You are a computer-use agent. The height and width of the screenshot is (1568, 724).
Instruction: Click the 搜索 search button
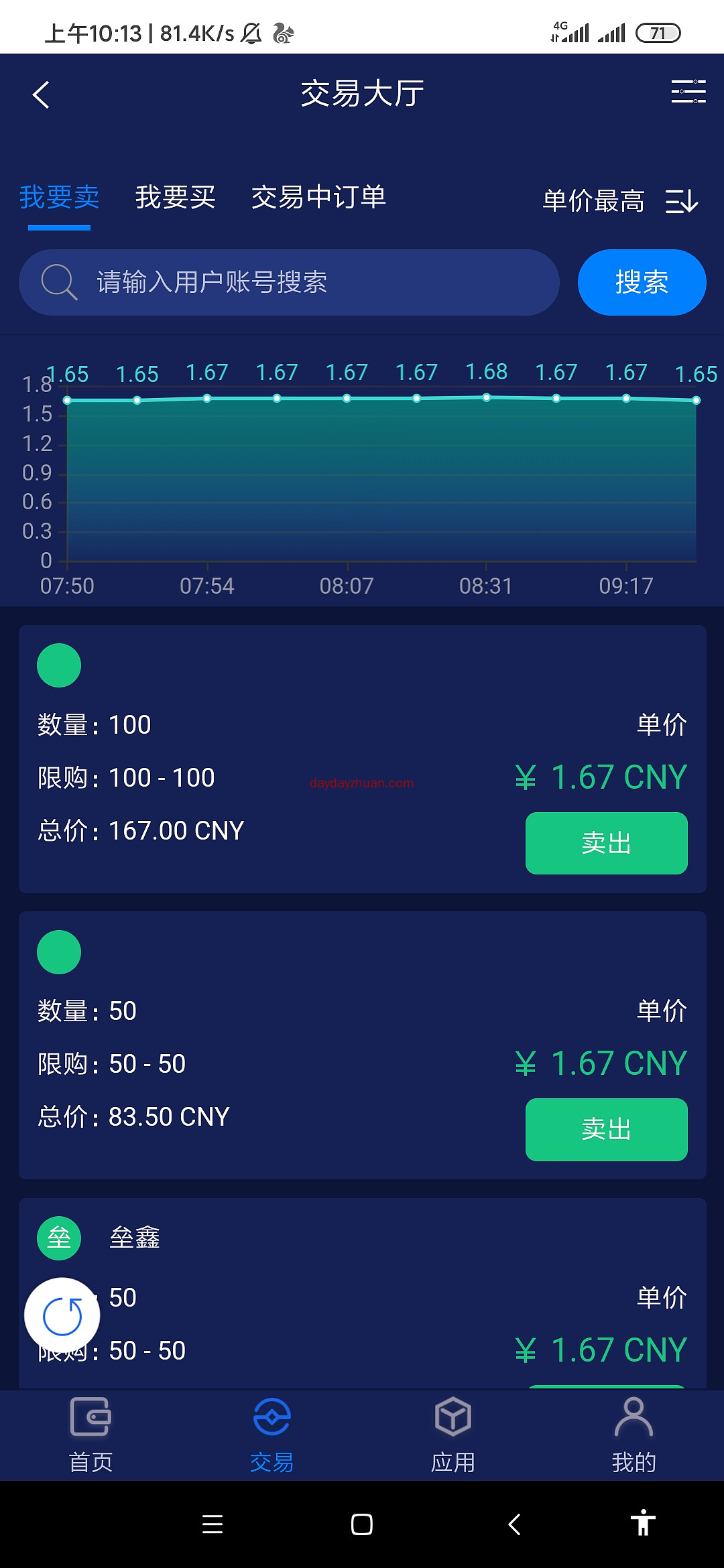tap(641, 282)
